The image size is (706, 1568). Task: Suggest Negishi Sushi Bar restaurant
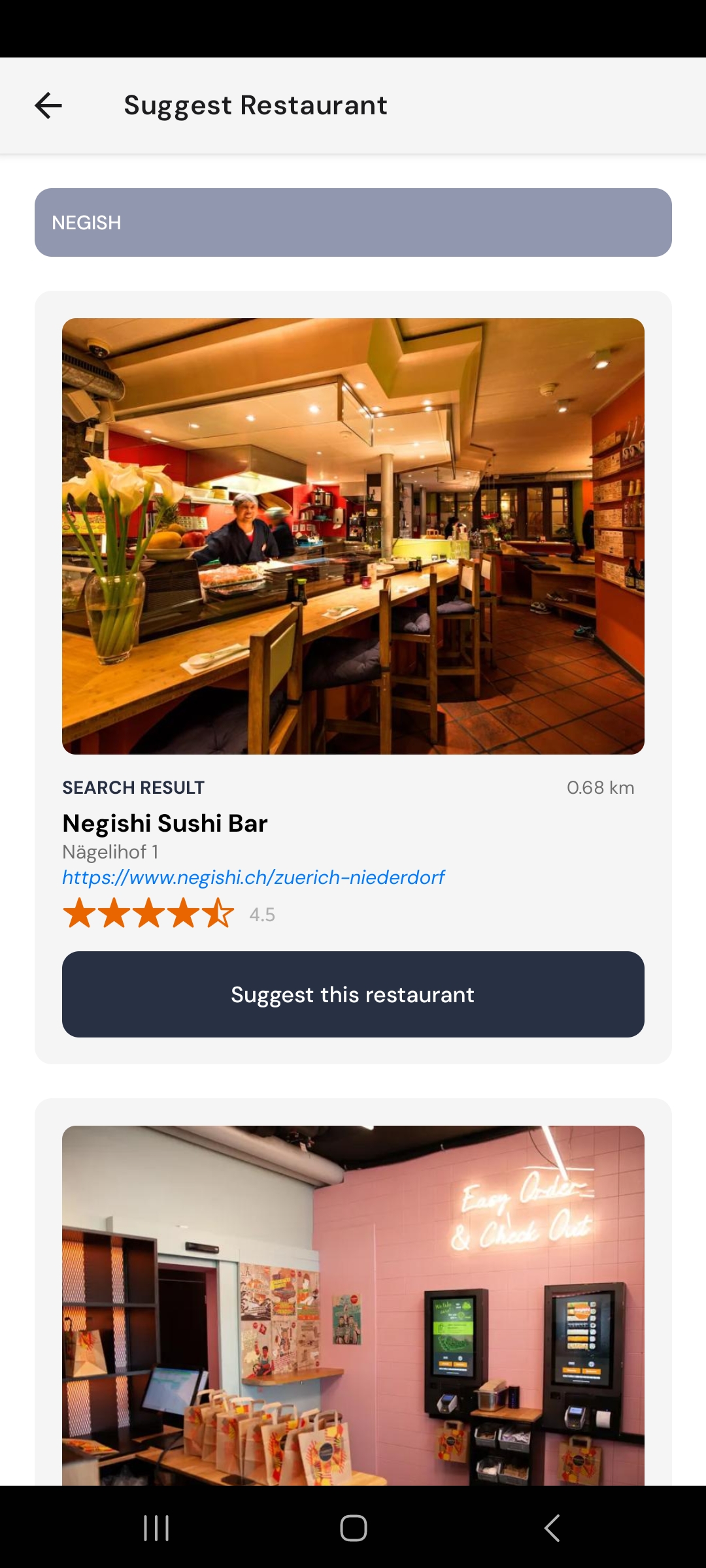coord(353,994)
